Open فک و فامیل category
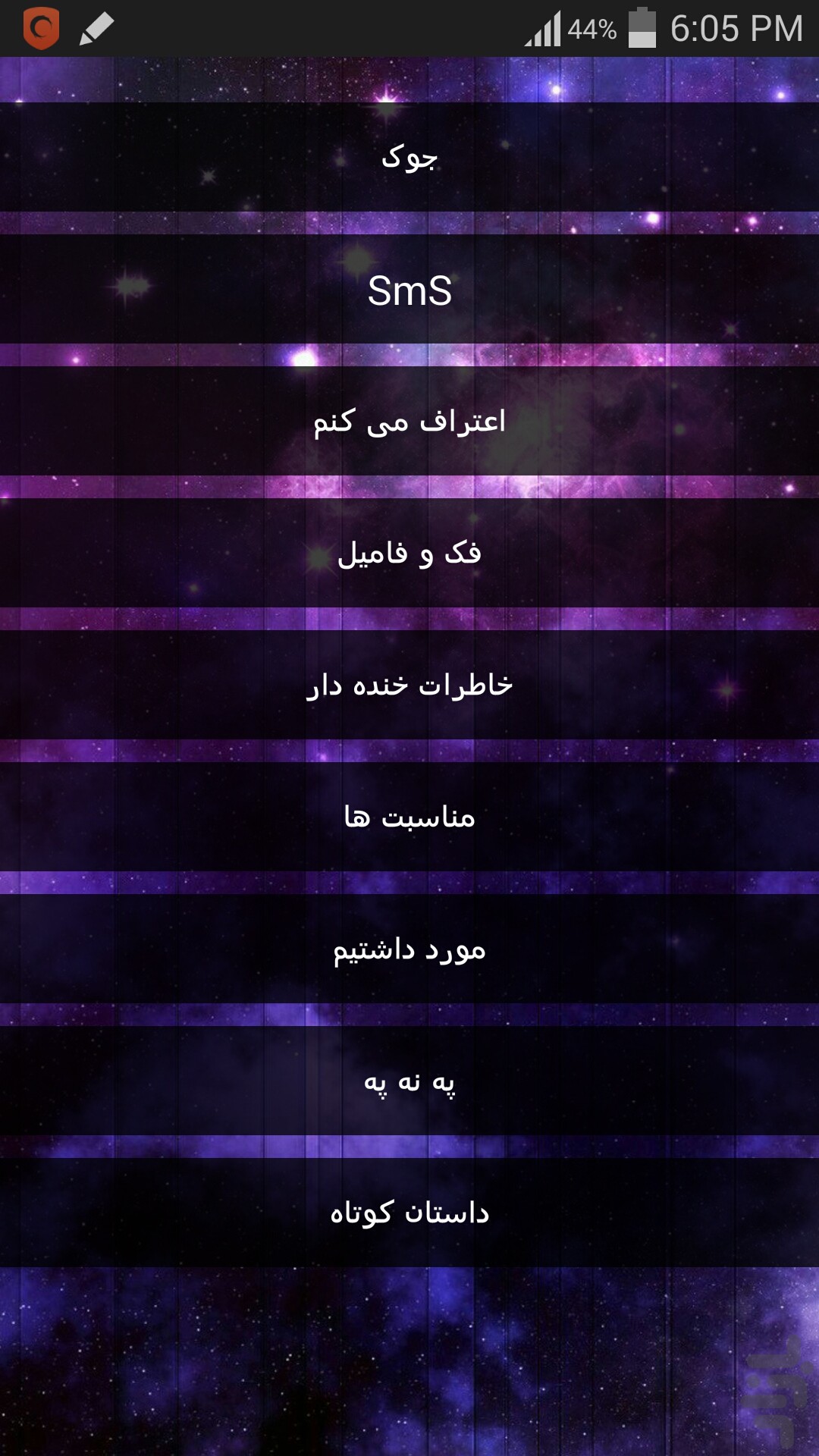819x1456 pixels. tap(409, 553)
